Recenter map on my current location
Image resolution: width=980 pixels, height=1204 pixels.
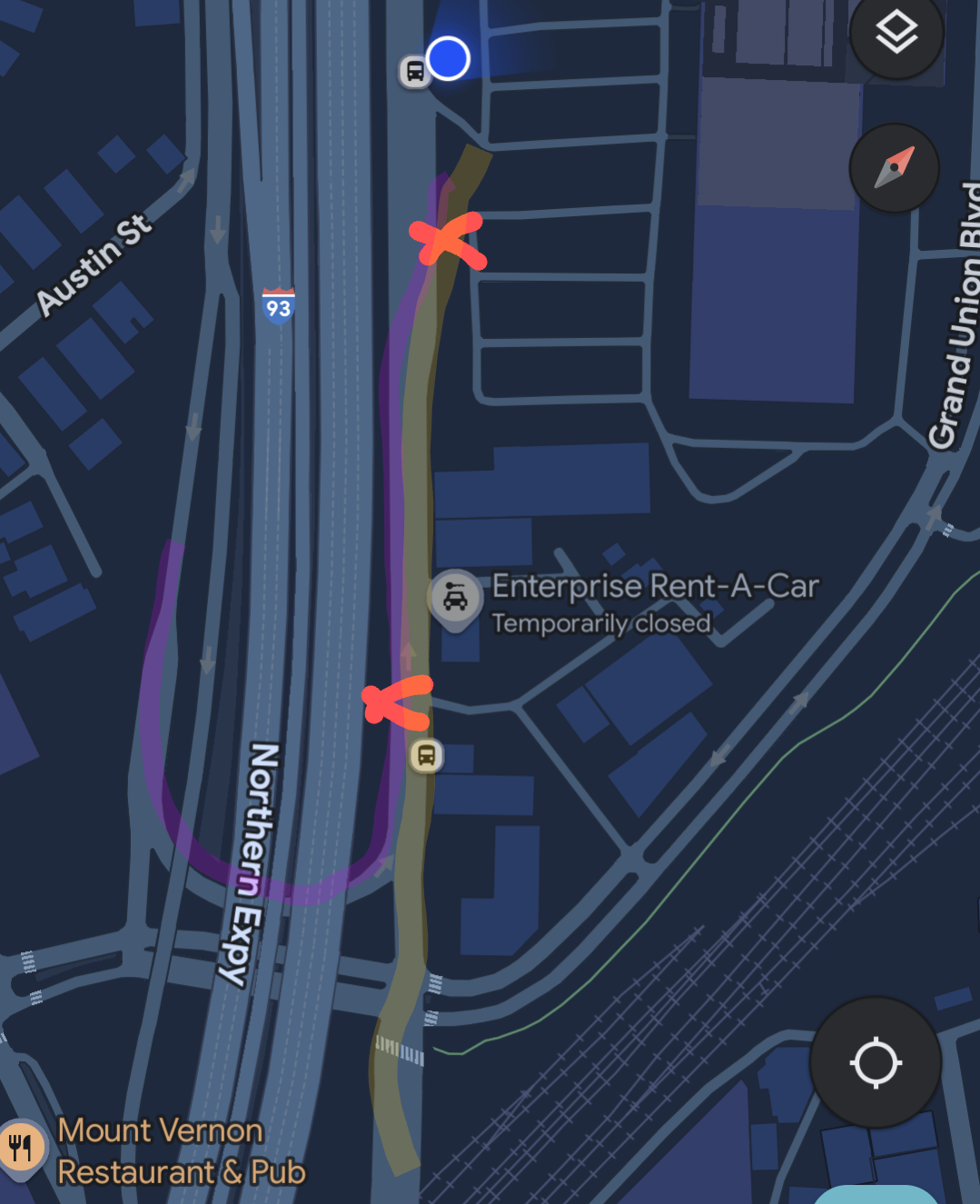click(875, 1061)
